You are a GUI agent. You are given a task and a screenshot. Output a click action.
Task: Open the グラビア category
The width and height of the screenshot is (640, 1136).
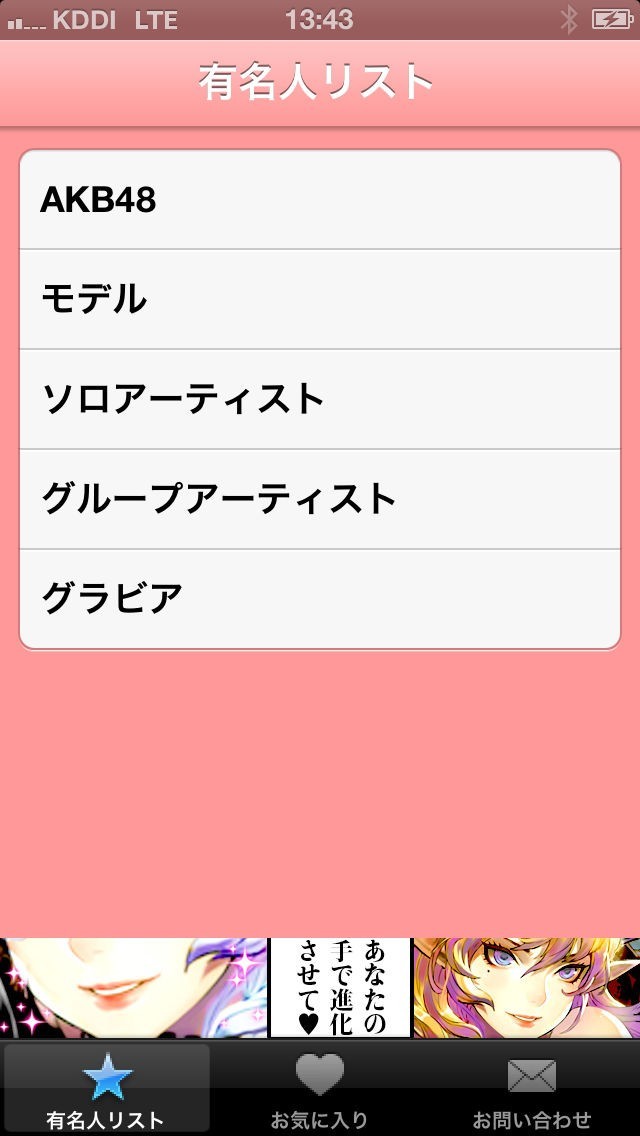point(319,599)
